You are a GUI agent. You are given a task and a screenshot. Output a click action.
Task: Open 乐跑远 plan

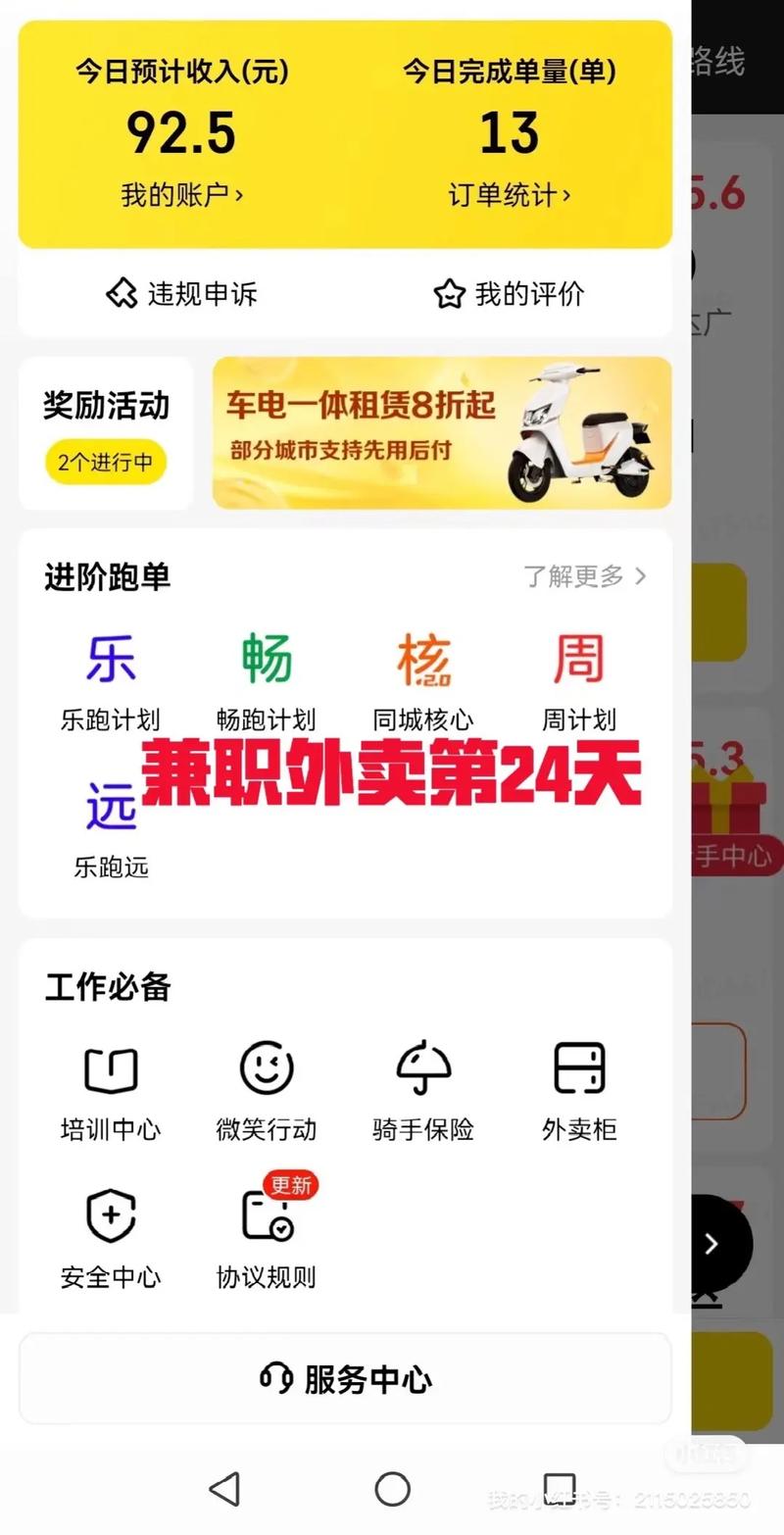(111, 828)
